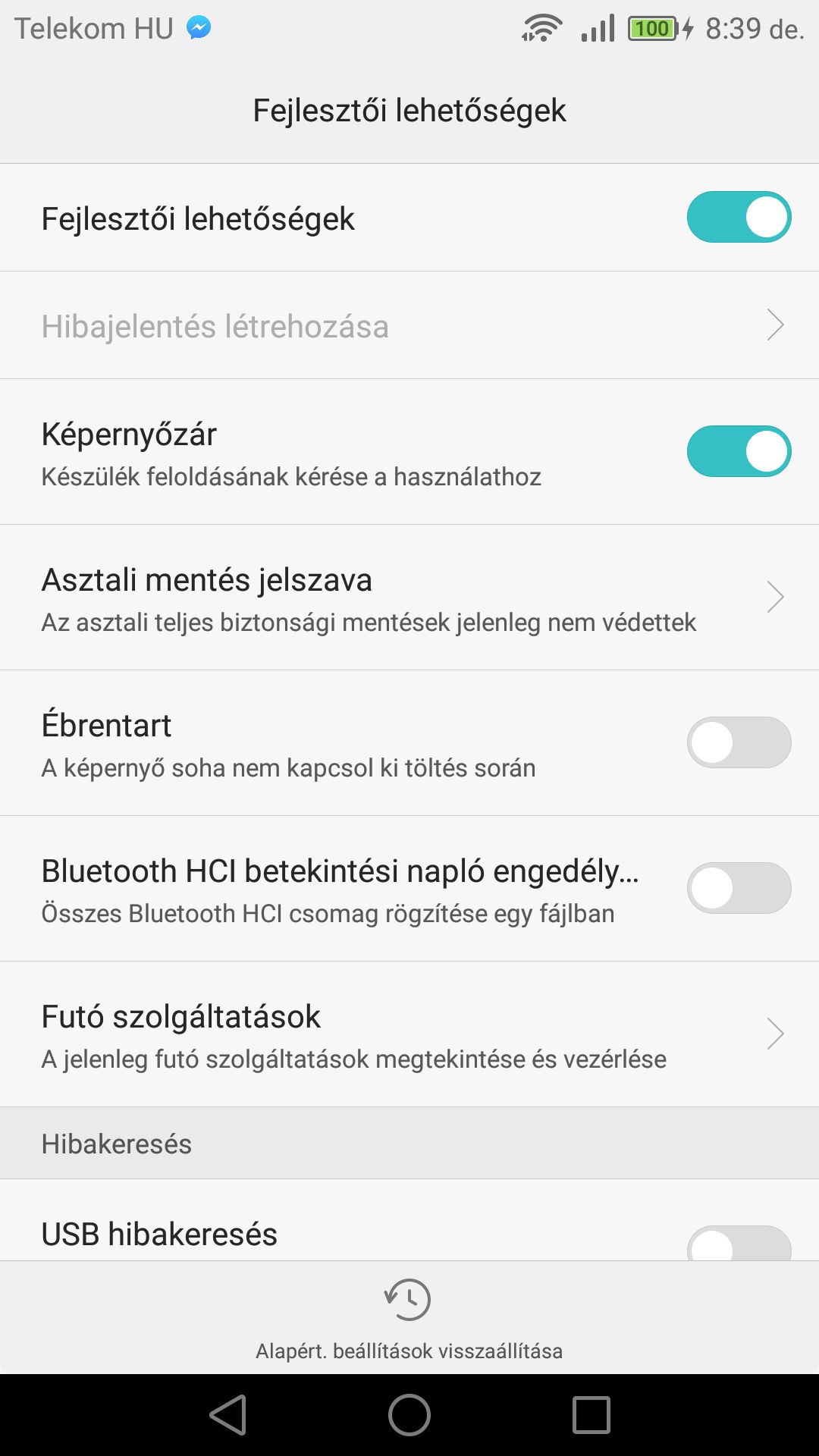Toggle USB hibakeresés on
This screenshot has width=819, height=1456.
pos(739,1244)
